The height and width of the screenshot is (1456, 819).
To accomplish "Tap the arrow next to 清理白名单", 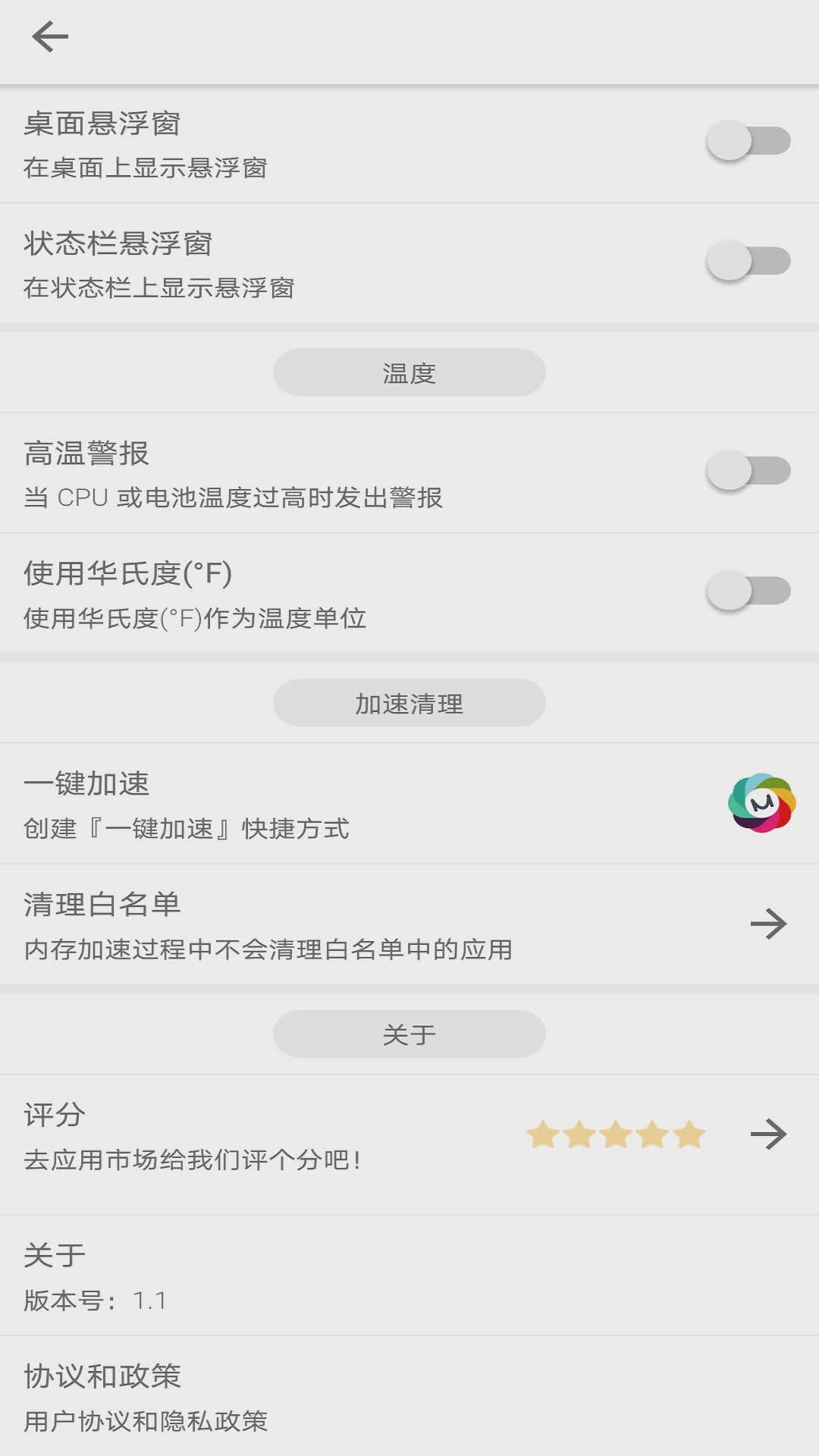I will (768, 924).
